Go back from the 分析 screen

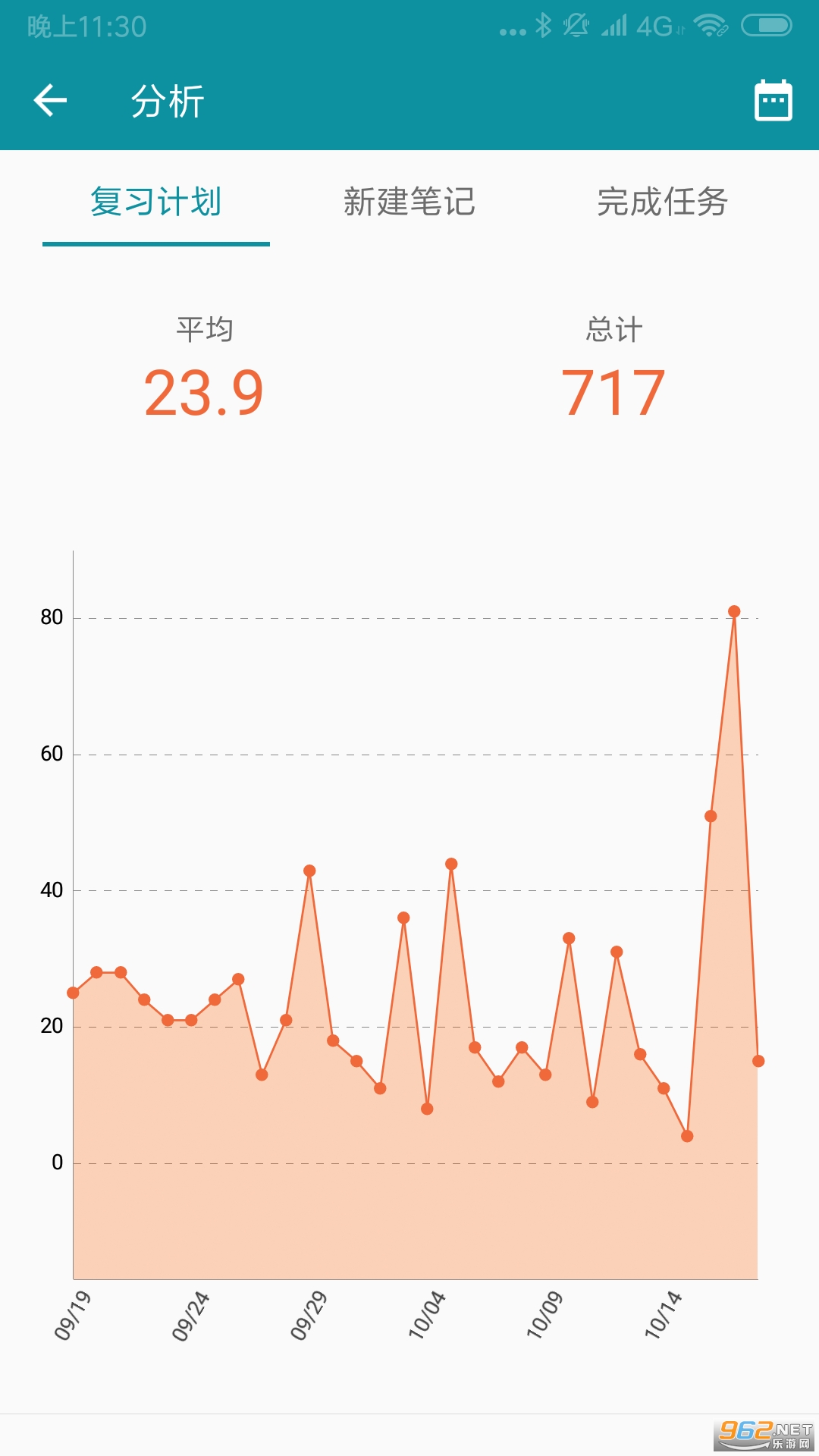(51, 101)
